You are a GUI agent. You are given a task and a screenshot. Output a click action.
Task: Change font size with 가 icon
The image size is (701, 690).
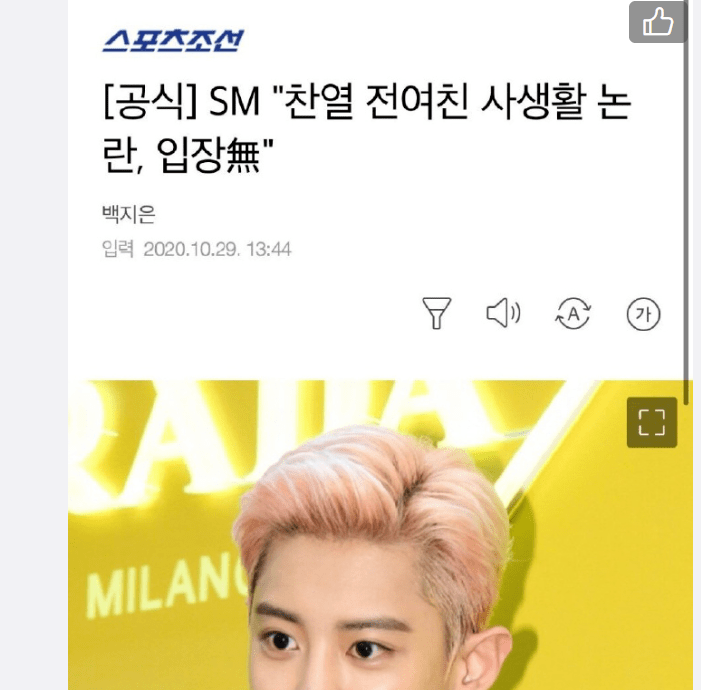click(643, 314)
